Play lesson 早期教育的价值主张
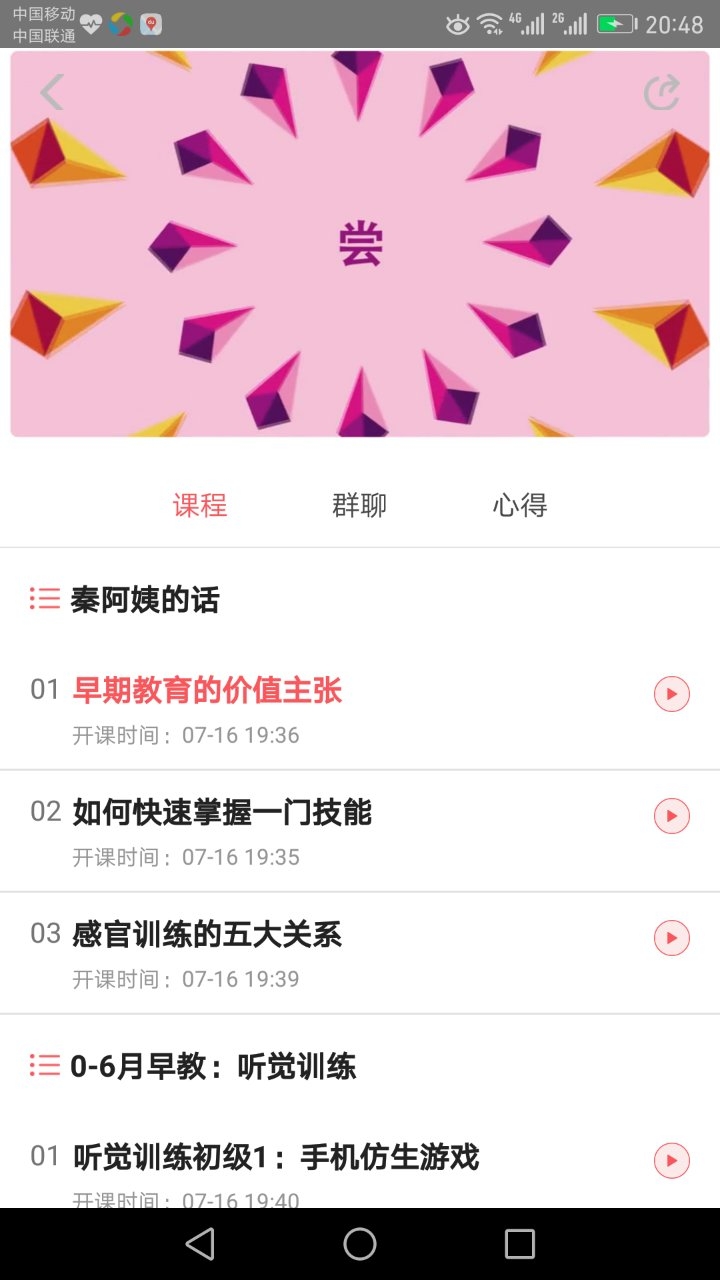Image resolution: width=720 pixels, height=1280 pixels. [671, 693]
